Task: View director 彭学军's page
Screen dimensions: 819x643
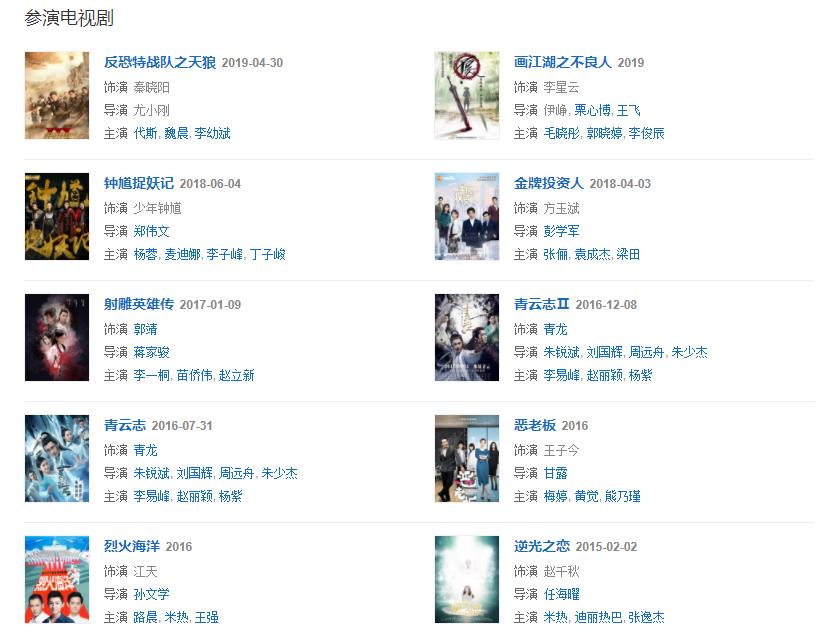Action: [561, 231]
